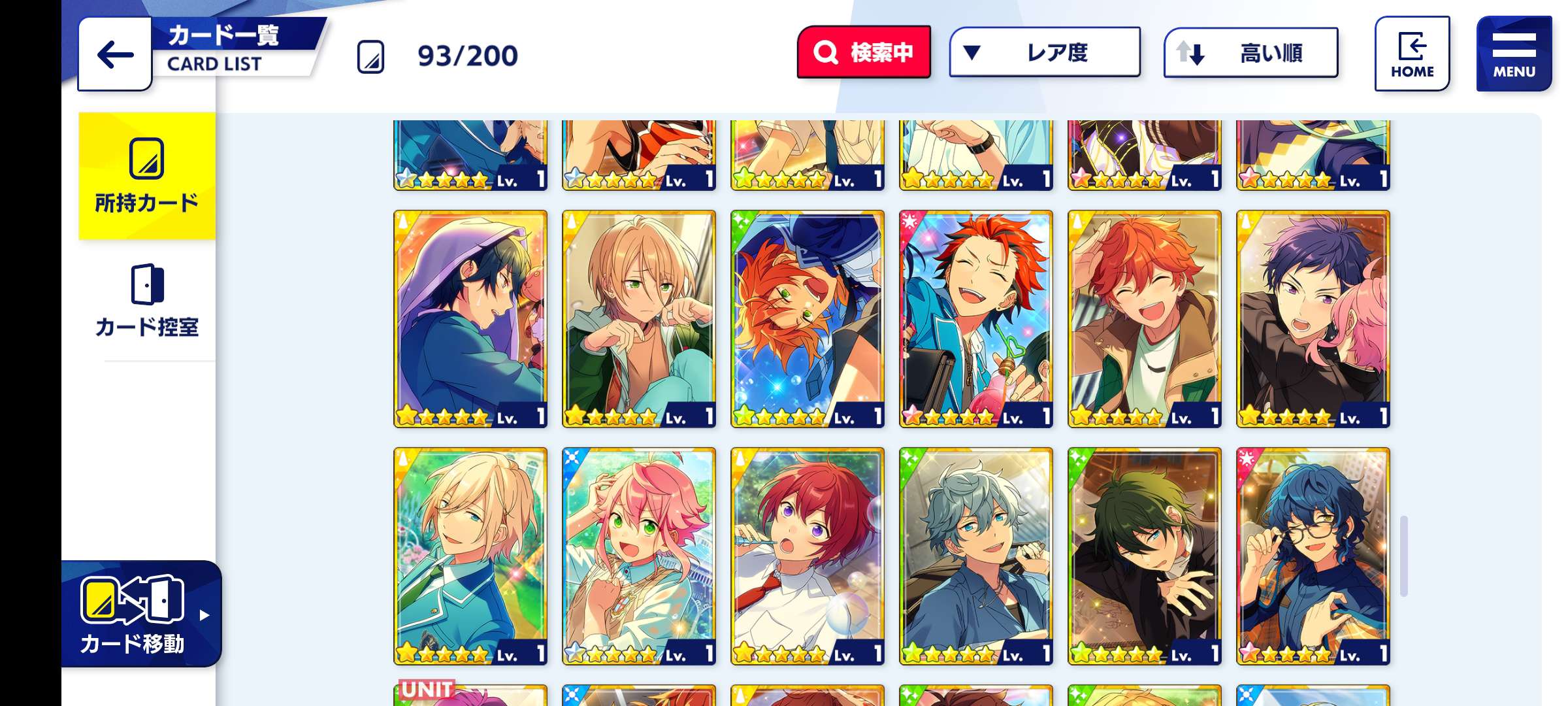Tap the red 検索中 search button
This screenshot has width=1568, height=706.
point(864,52)
